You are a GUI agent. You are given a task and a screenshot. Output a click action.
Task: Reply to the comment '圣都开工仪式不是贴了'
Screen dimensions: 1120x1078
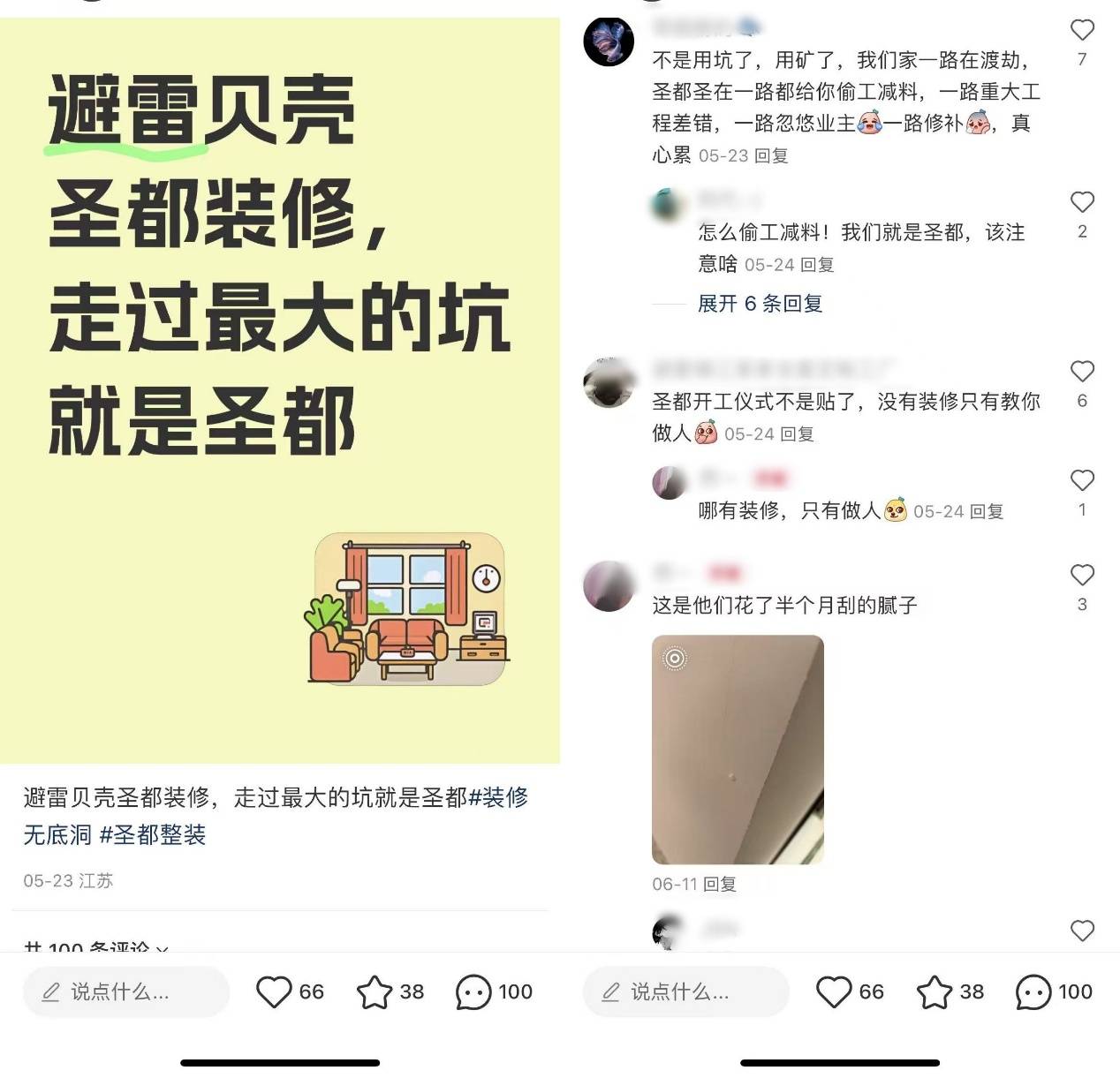(797, 434)
